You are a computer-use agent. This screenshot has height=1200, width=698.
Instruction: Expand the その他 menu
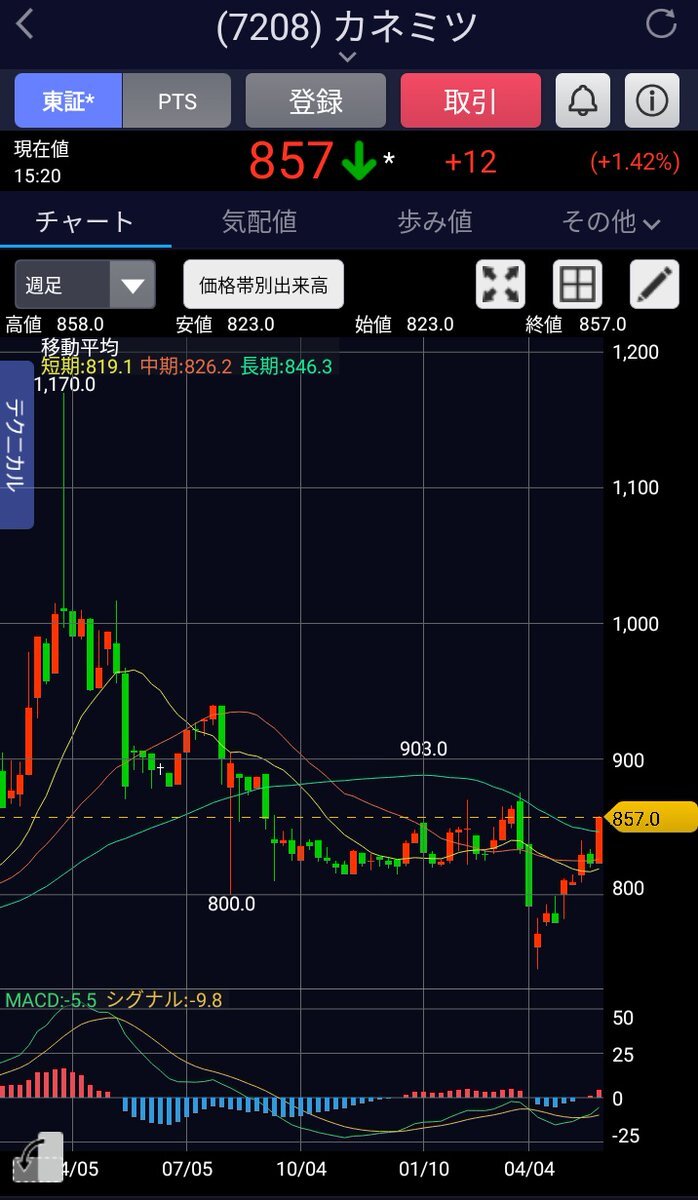[610, 221]
